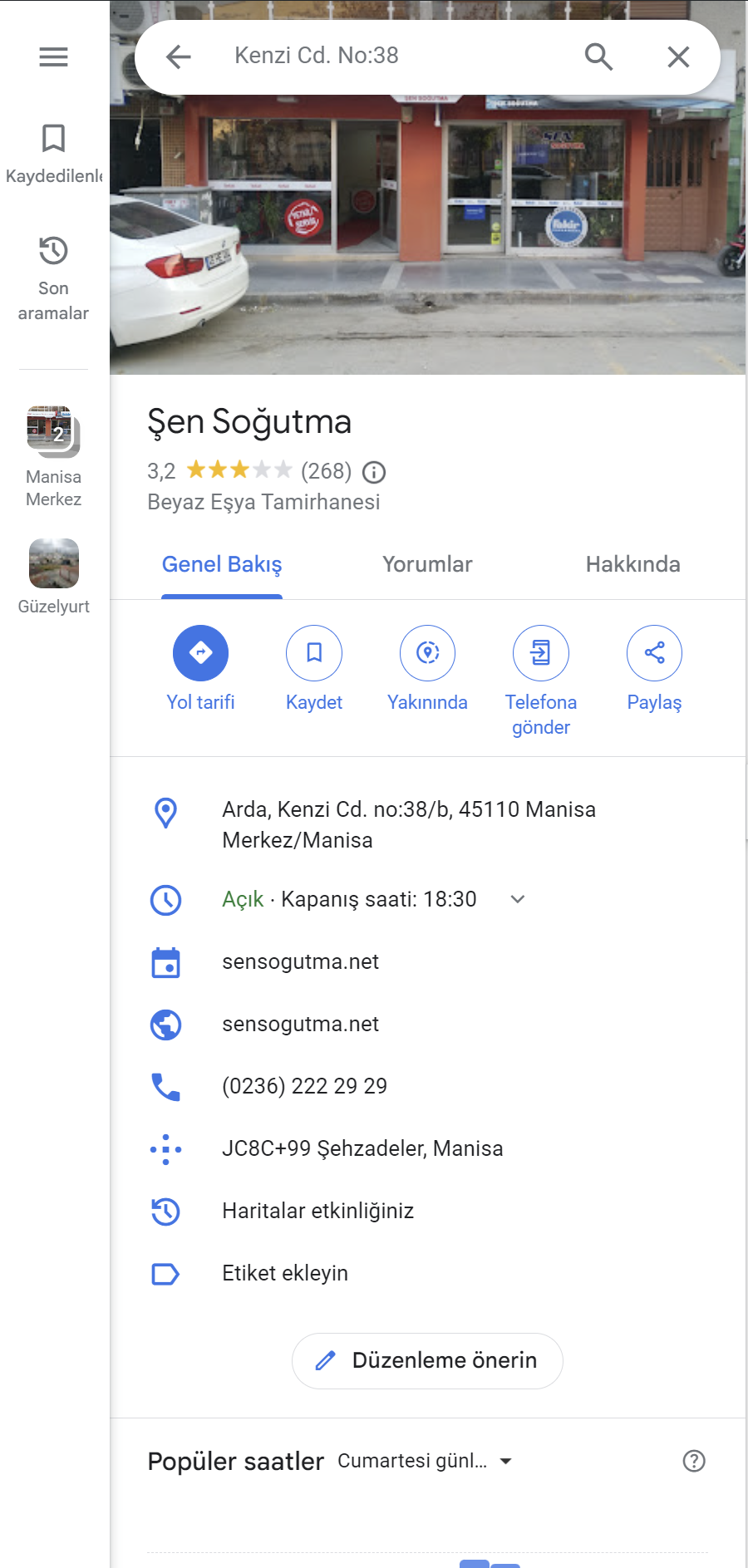Open the Güzelyurt recent item
The width and height of the screenshot is (748, 1568).
tap(53, 577)
